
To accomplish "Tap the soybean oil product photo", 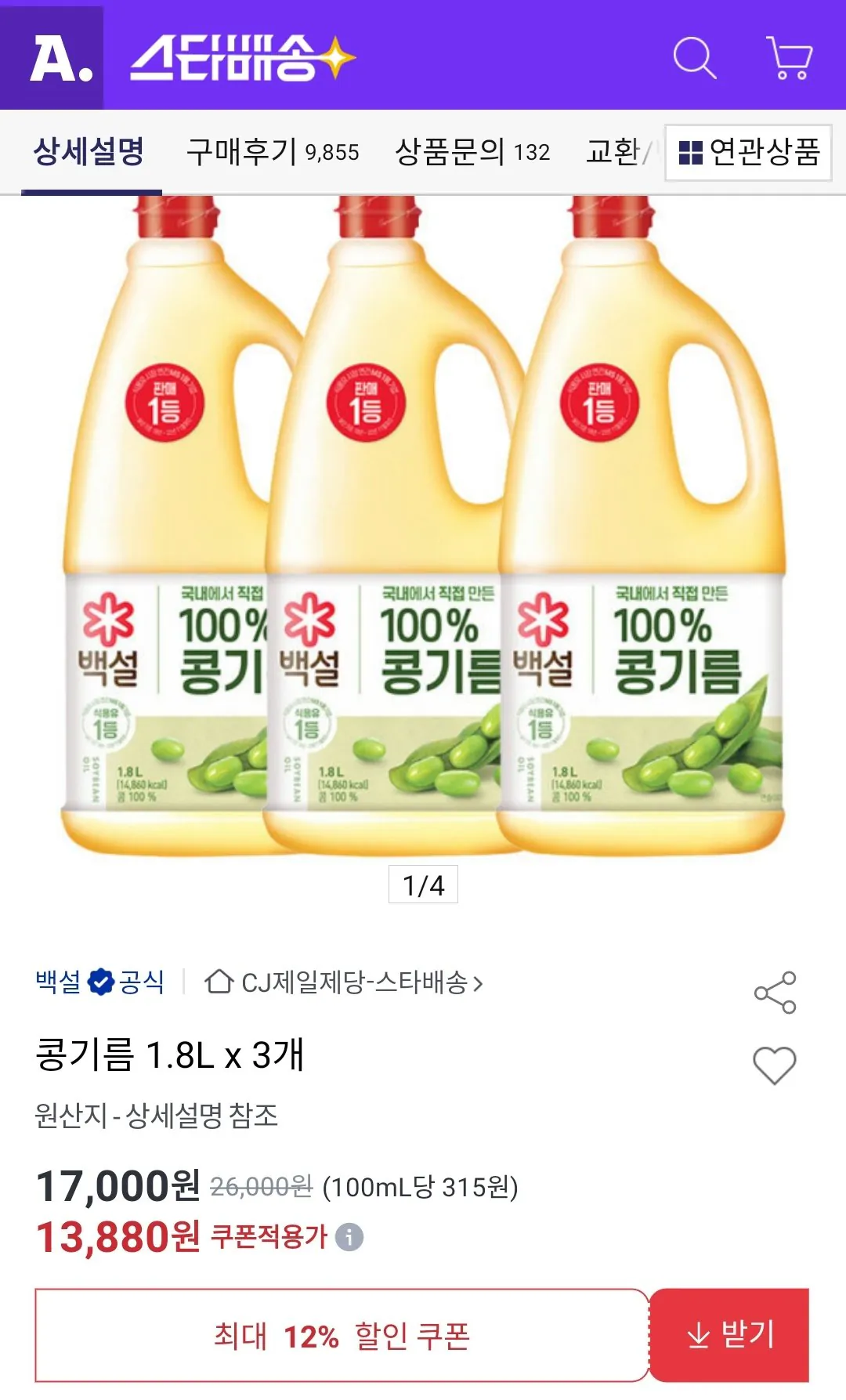I will (423, 525).
